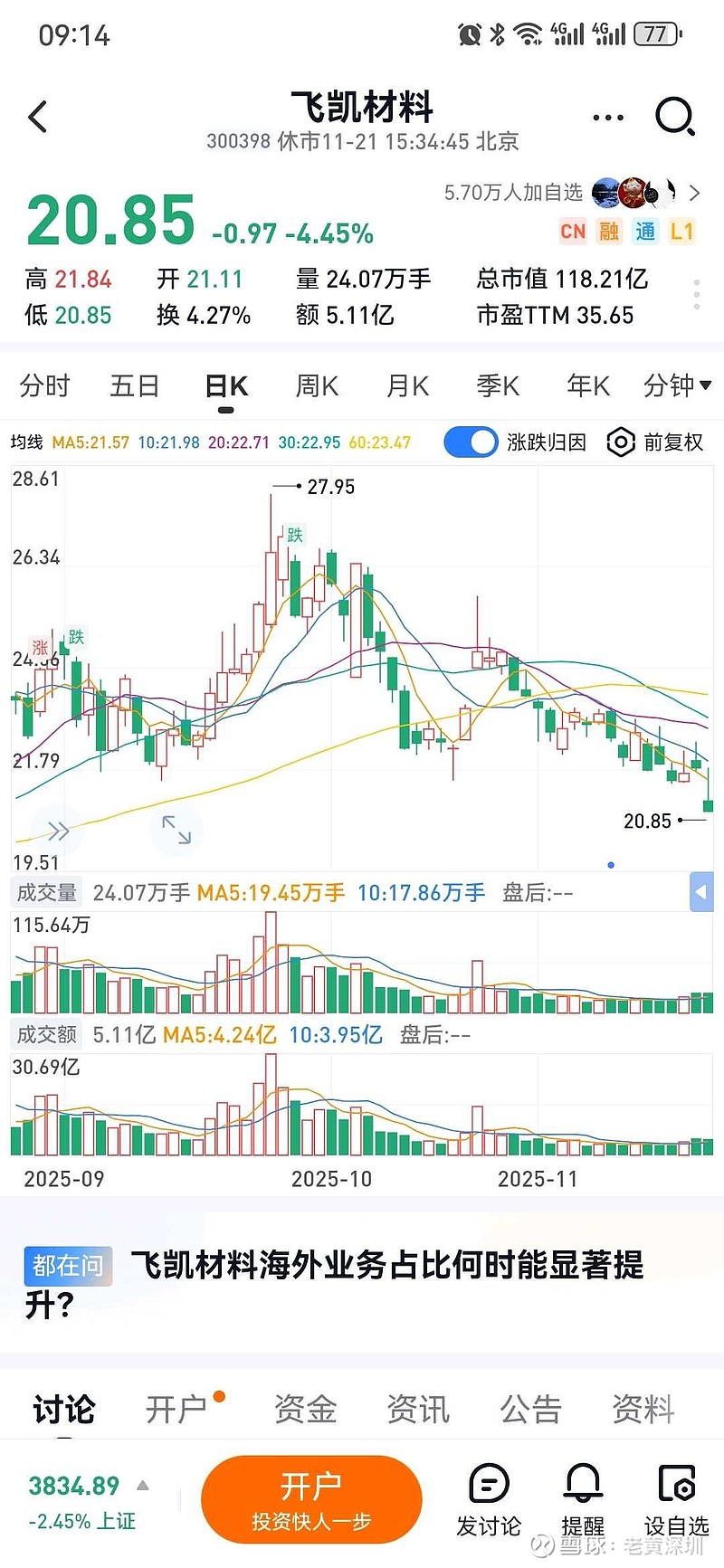Open search on the stock page
The width and height of the screenshot is (724, 1568).
click(x=673, y=117)
